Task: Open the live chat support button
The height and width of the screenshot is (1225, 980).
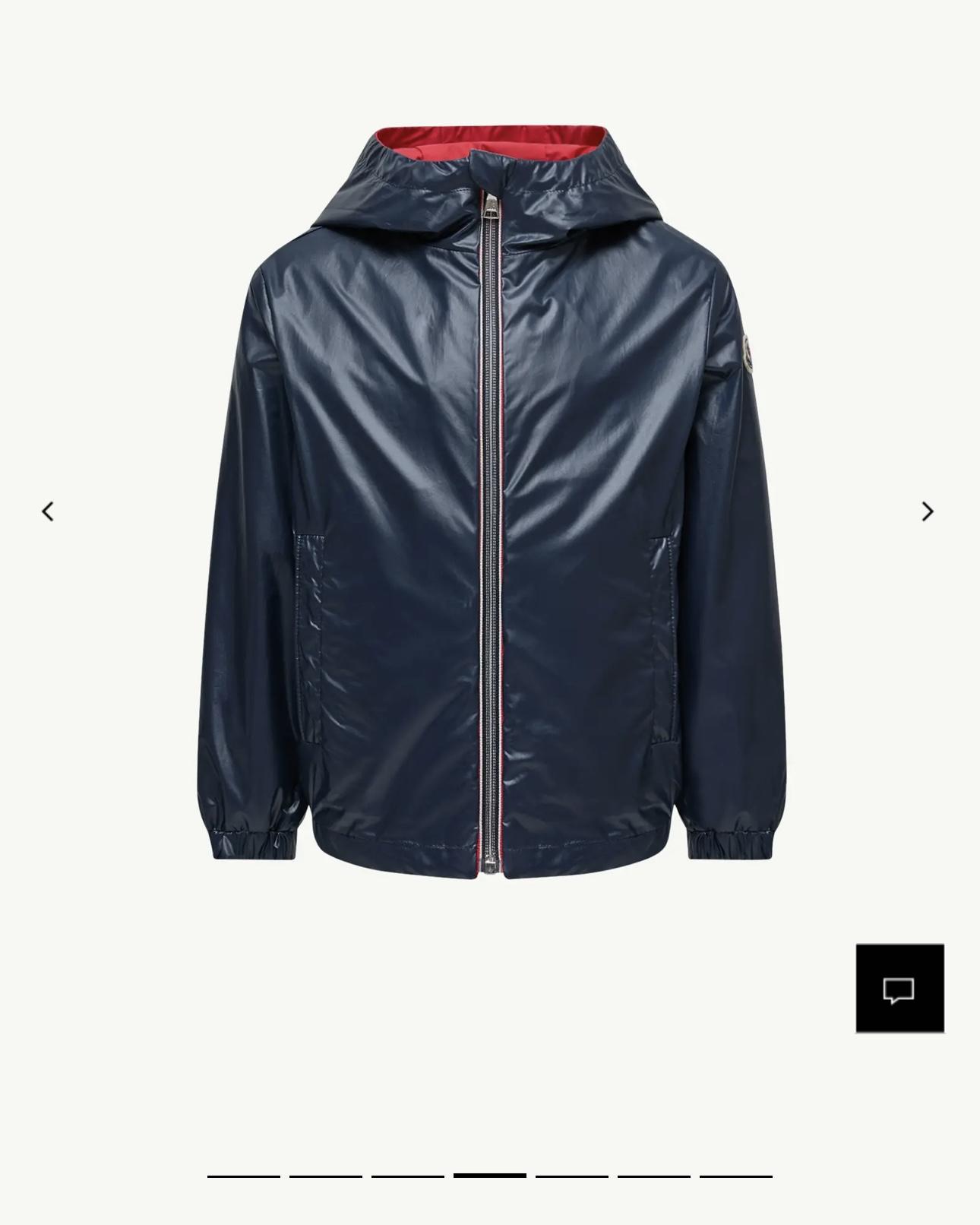Action: coord(899,989)
